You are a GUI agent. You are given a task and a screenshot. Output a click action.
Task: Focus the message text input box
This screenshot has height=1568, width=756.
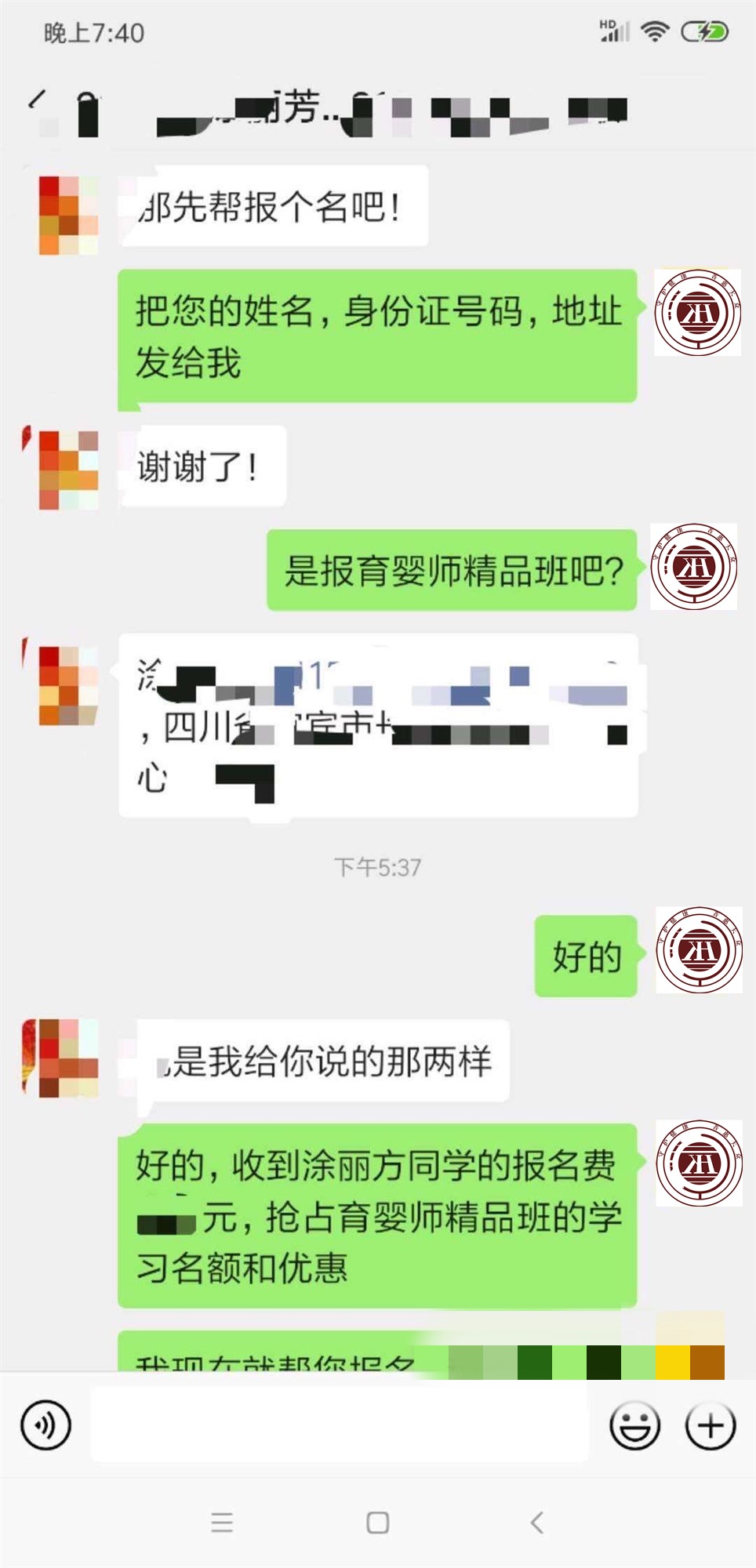(339, 1423)
